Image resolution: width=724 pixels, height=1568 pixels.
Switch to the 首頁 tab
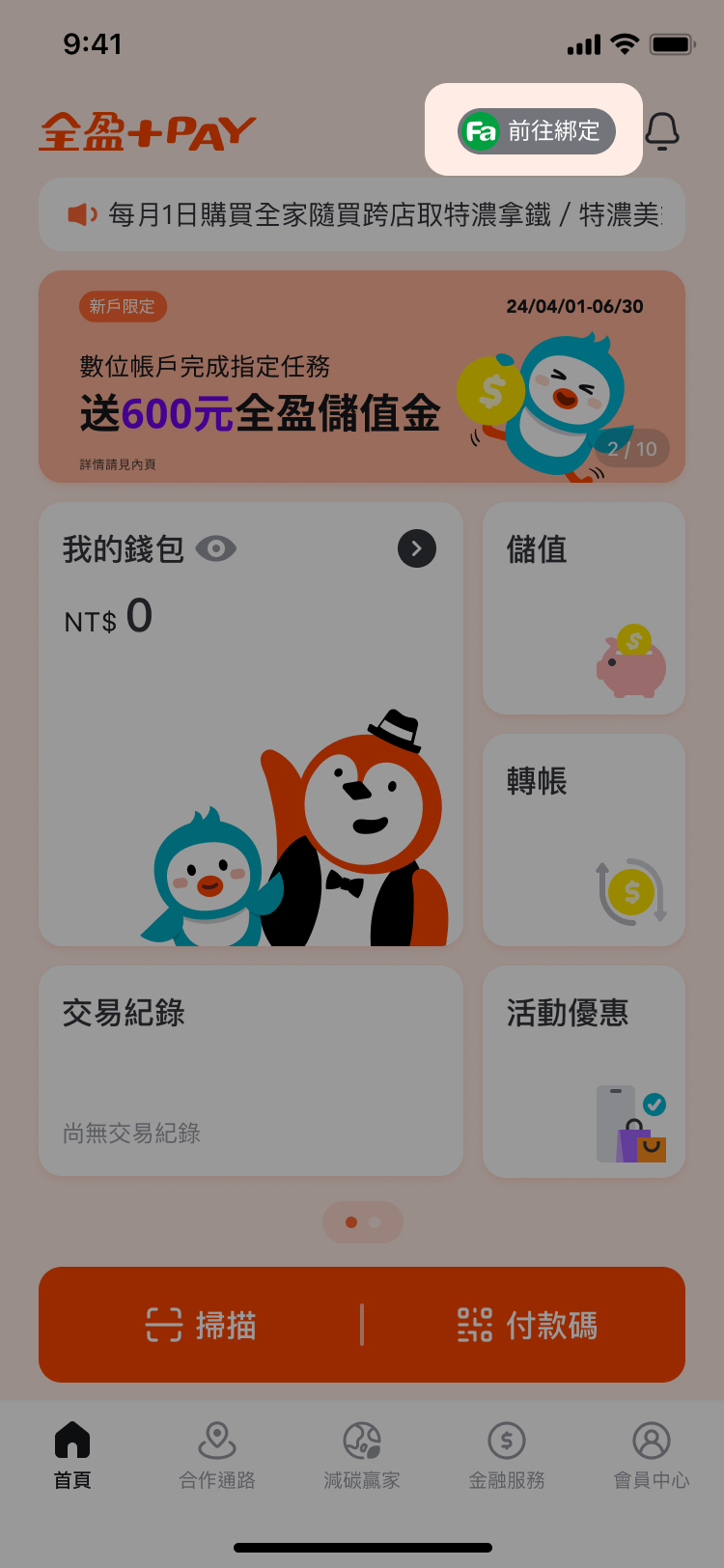(72, 1454)
